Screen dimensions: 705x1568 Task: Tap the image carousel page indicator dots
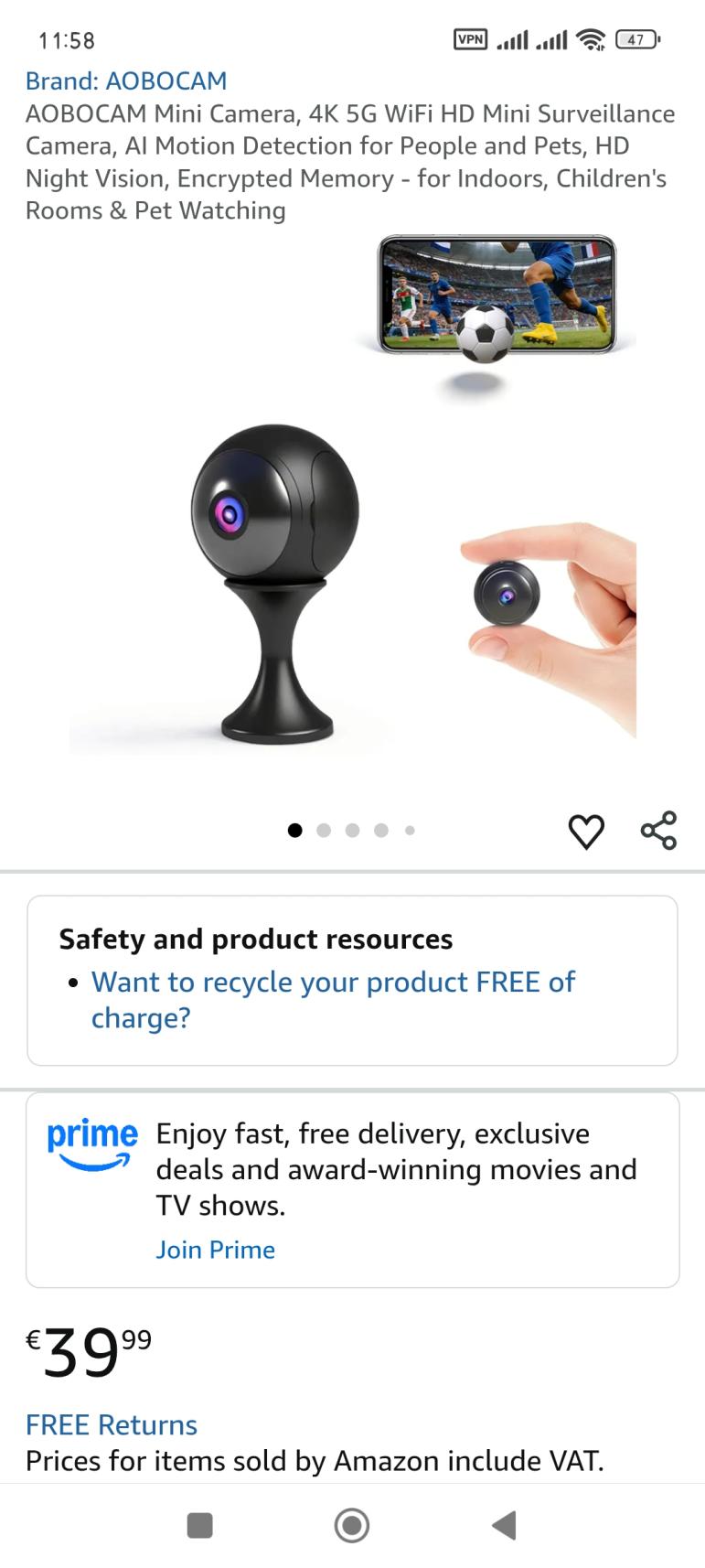point(352,831)
